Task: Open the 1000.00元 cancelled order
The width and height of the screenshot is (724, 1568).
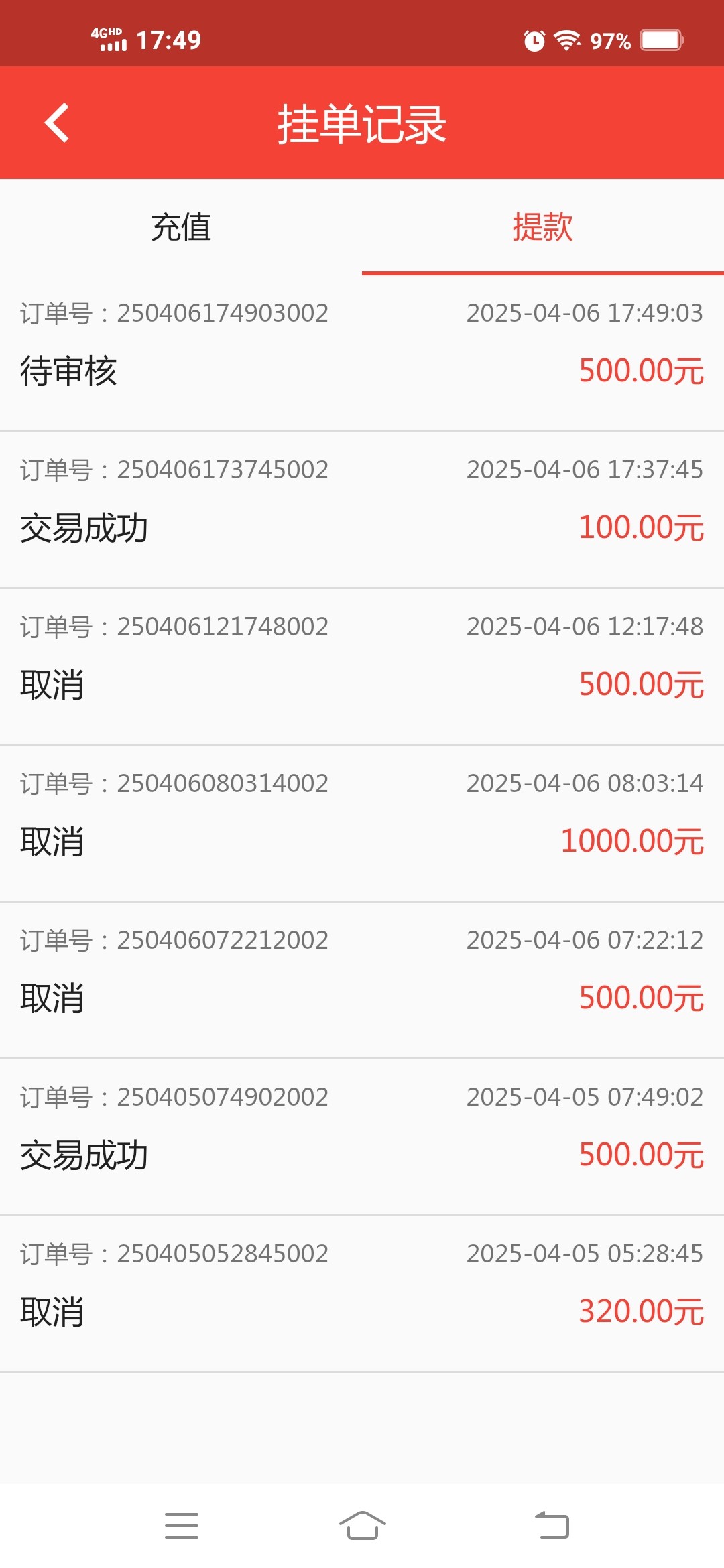Action: (362, 824)
